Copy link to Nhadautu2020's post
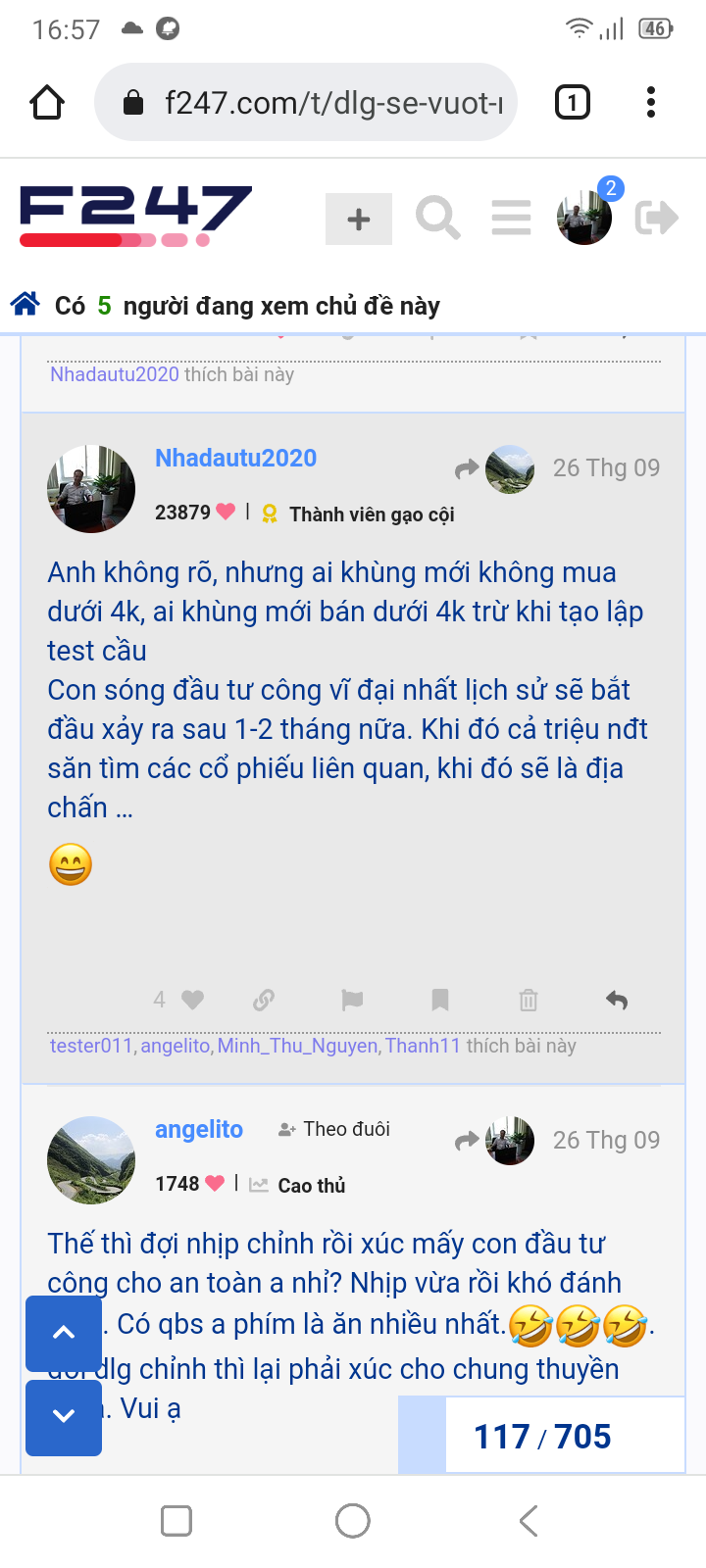The width and height of the screenshot is (706, 1568). (264, 1000)
